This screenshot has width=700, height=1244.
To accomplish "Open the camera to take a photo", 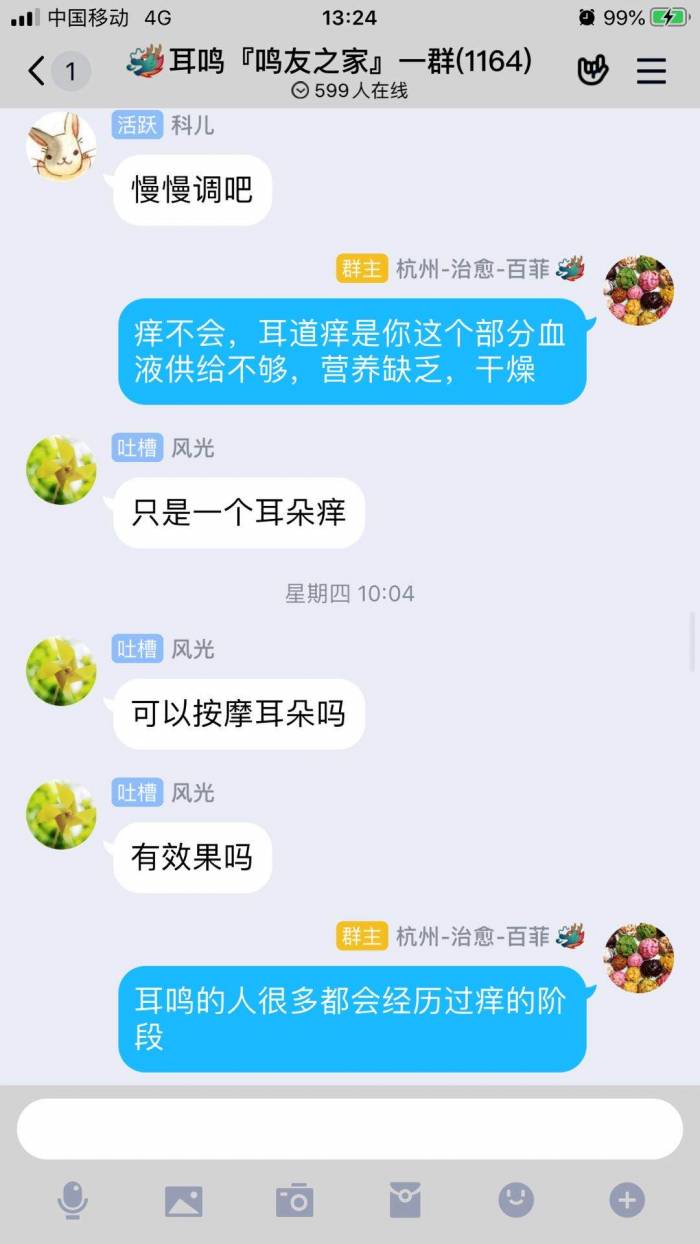I will (x=295, y=1200).
